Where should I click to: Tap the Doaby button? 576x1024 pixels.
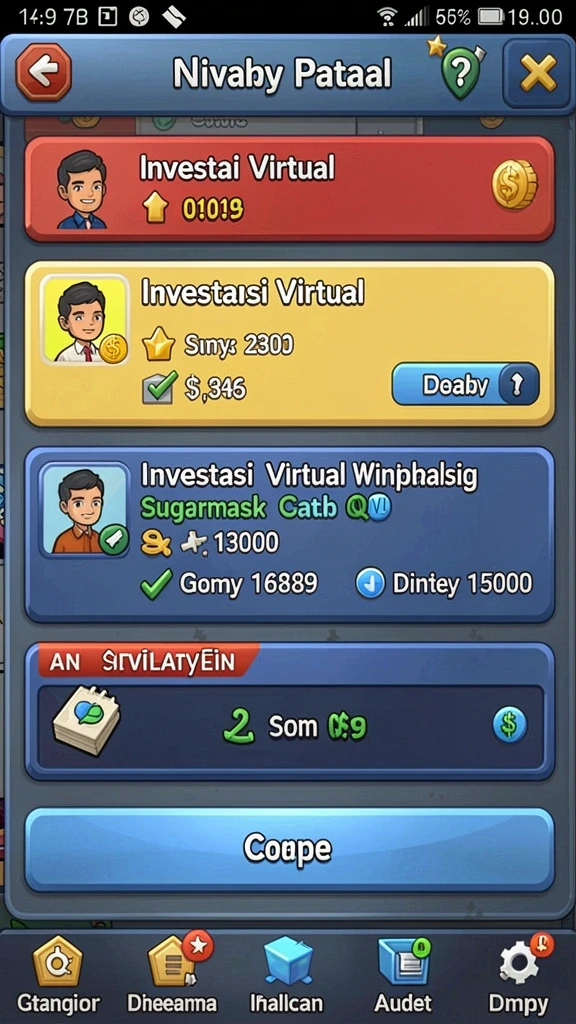(466, 385)
